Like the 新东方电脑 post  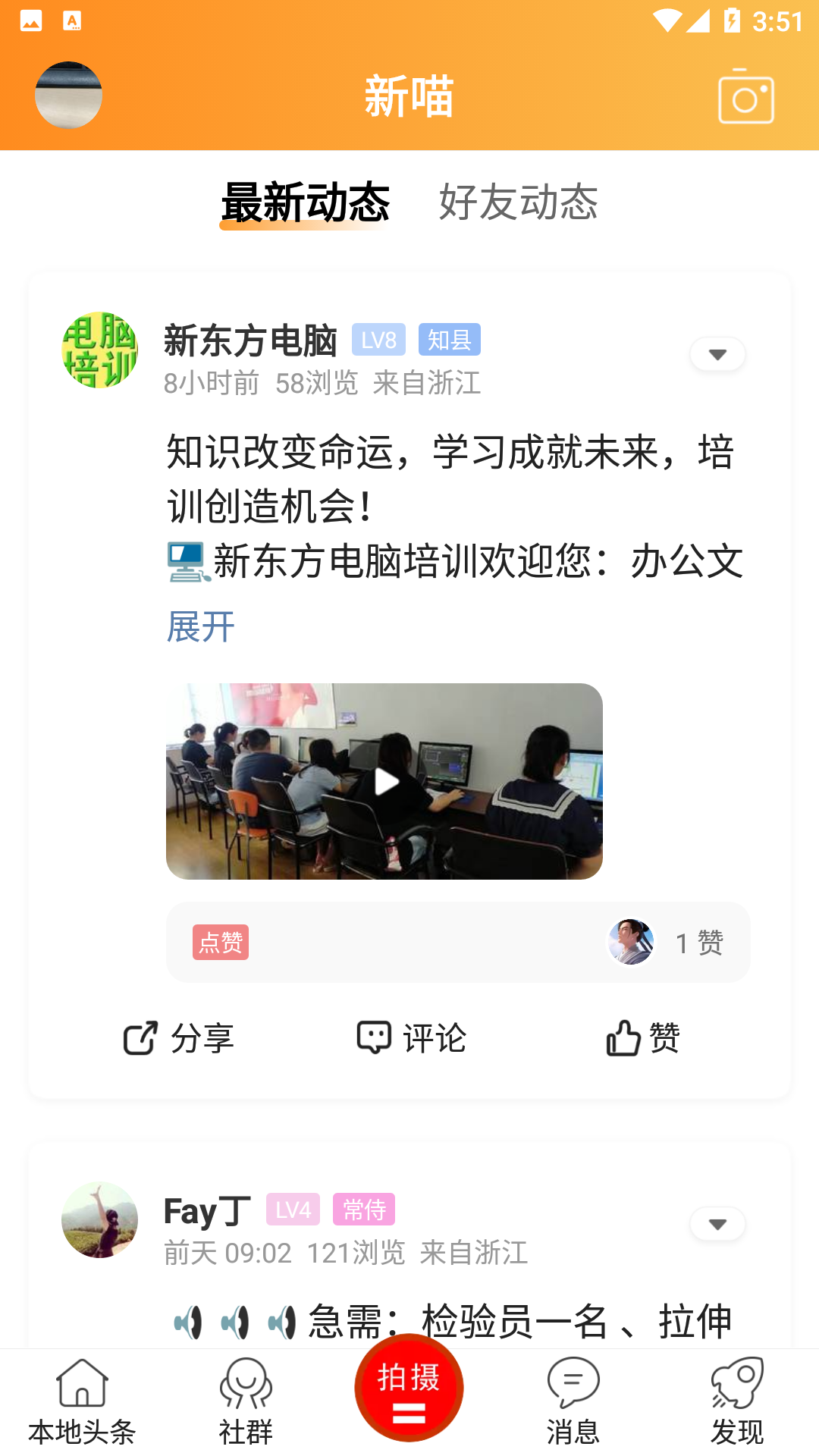click(x=643, y=1037)
